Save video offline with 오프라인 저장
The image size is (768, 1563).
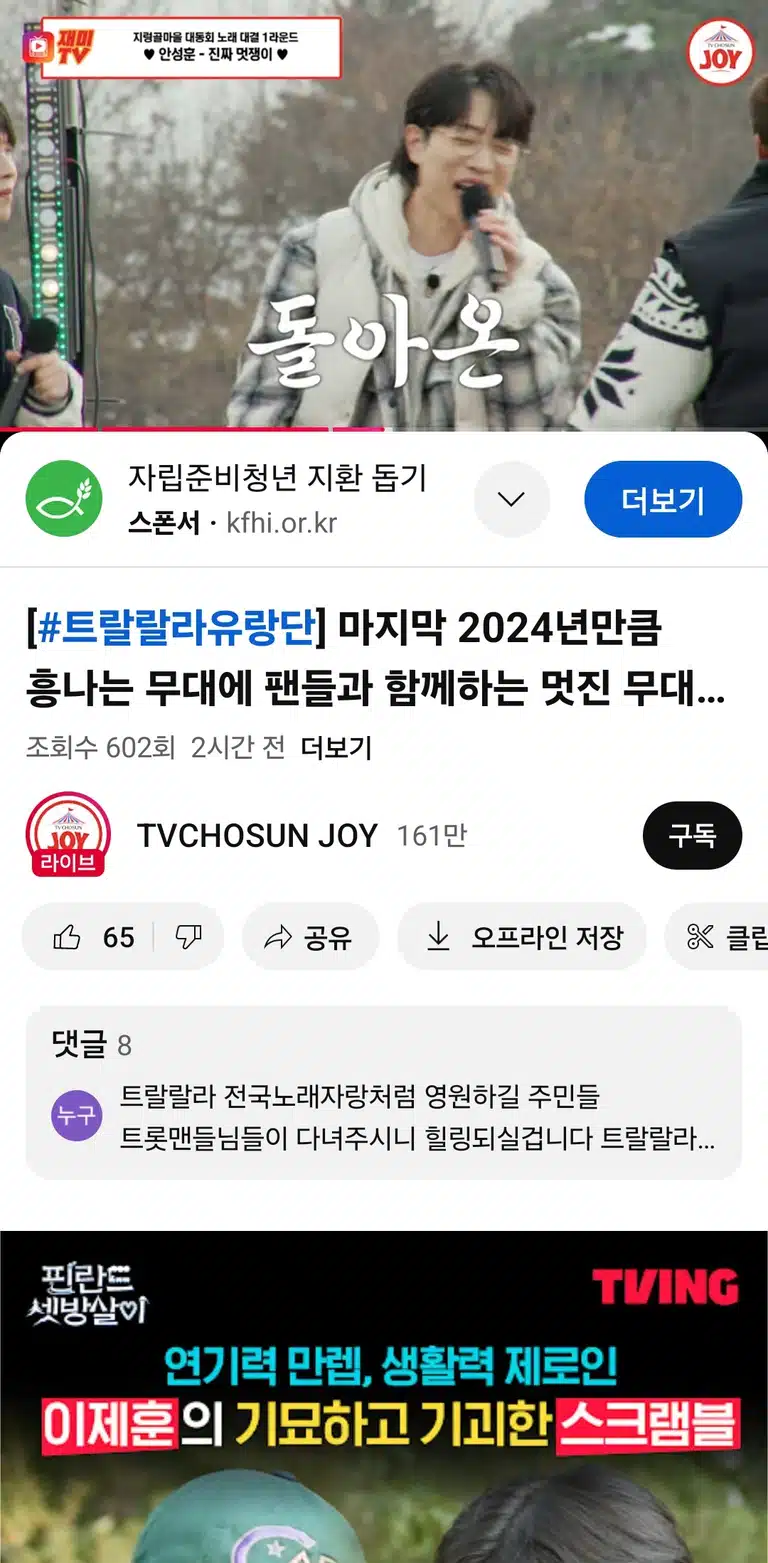click(522, 937)
